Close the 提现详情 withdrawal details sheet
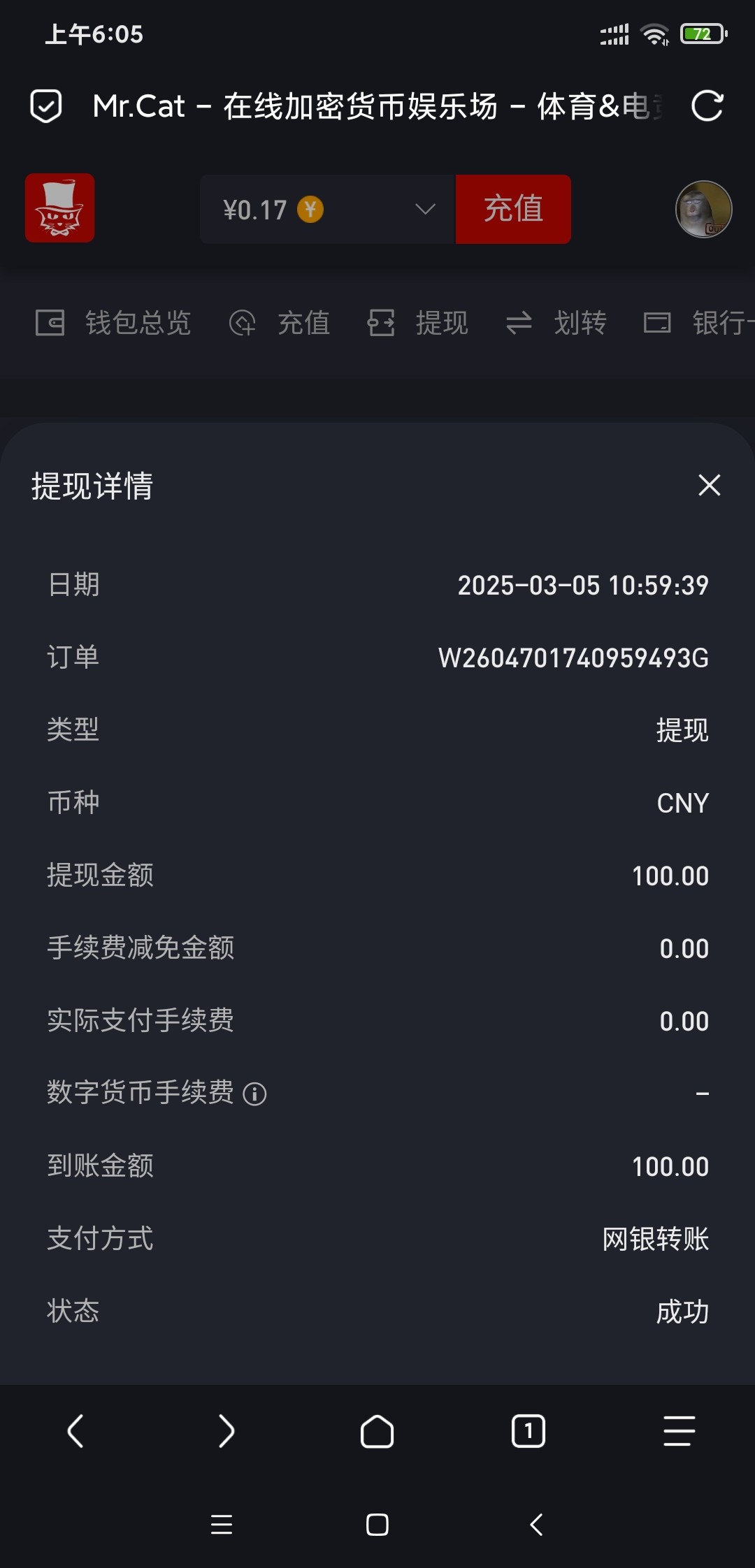The height and width of the screenshot is (1568, 755). tap(709, 485)
